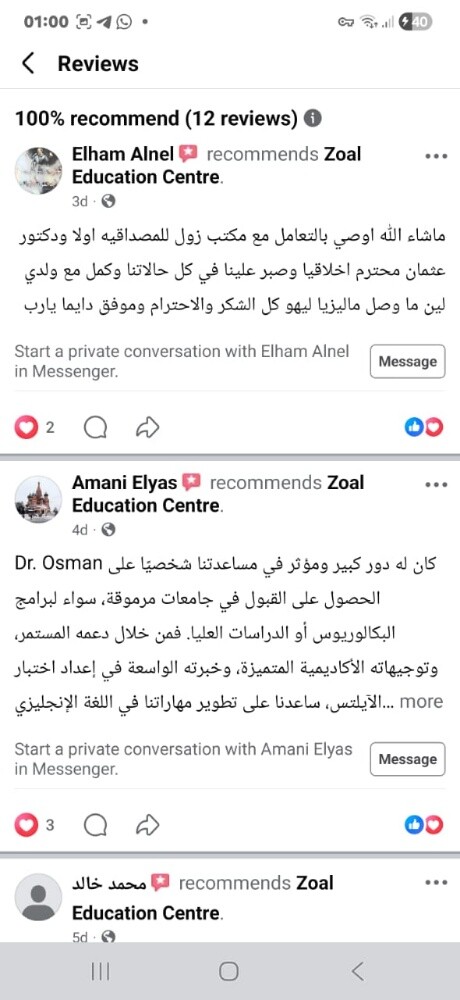Share Amani Elyas's review

coord(147,826)
